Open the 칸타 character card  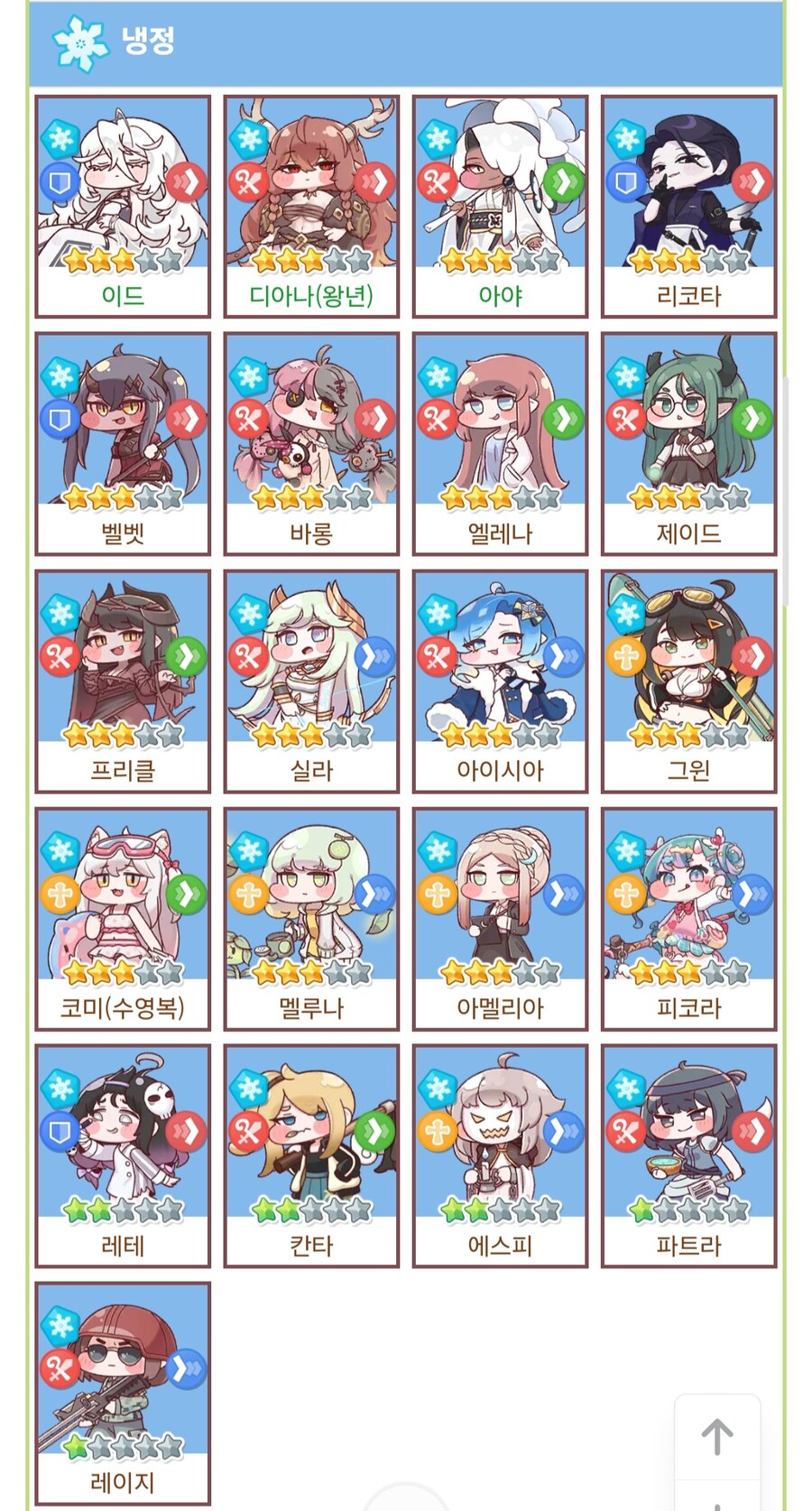click(x=311, y=1155)
